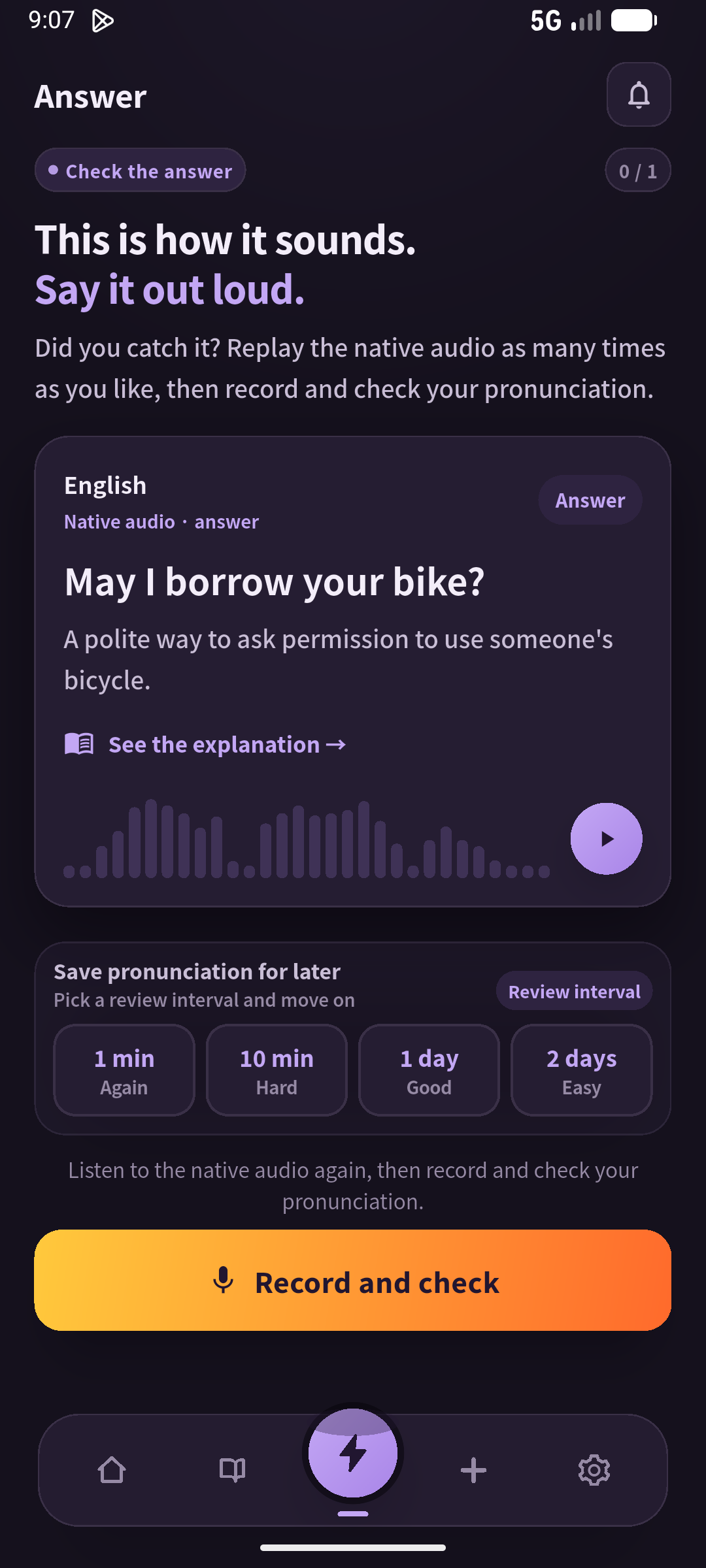Play the native audio answer
Screen dimensions: 706x1568
click(606, 838)
